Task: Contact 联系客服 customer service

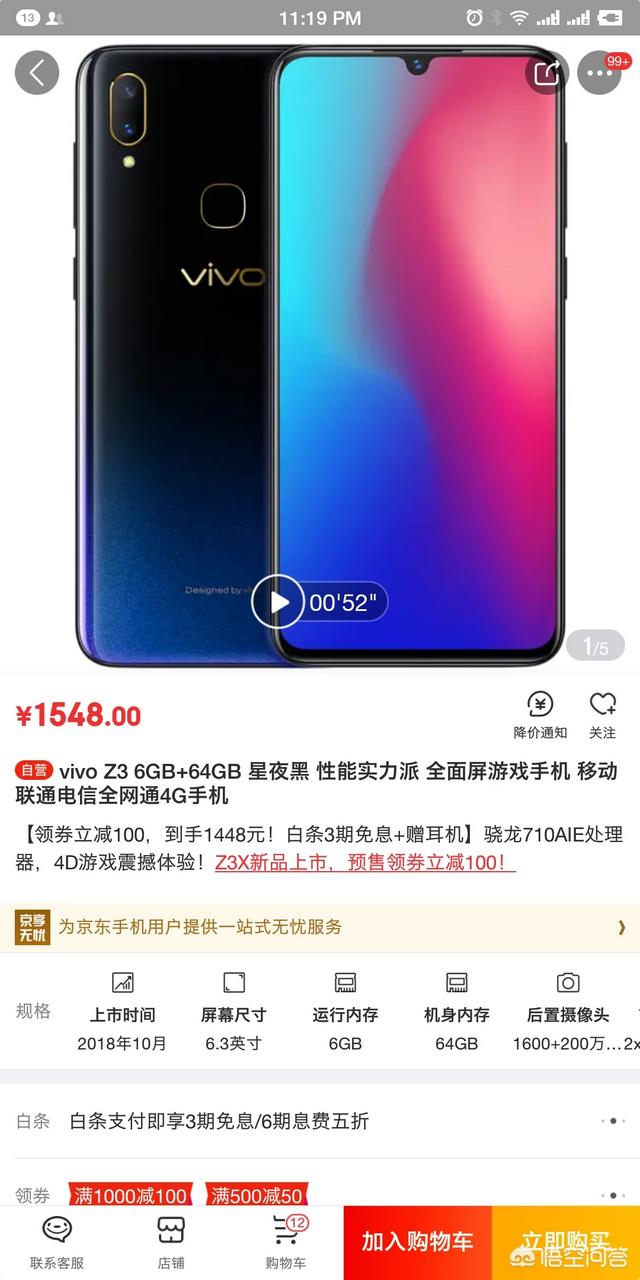Action: click(x=57, y=1243)
